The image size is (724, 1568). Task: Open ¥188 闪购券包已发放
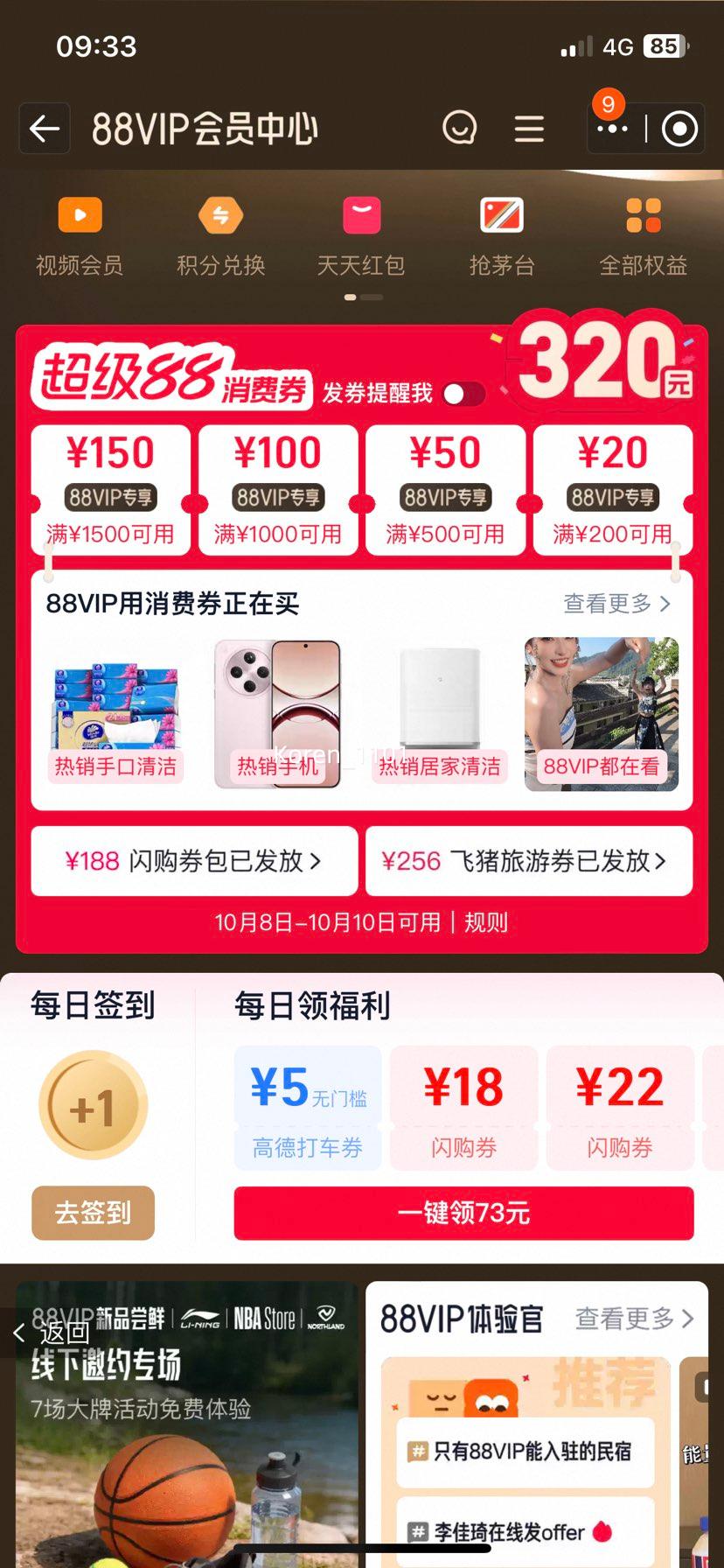(x=194, y=861)
